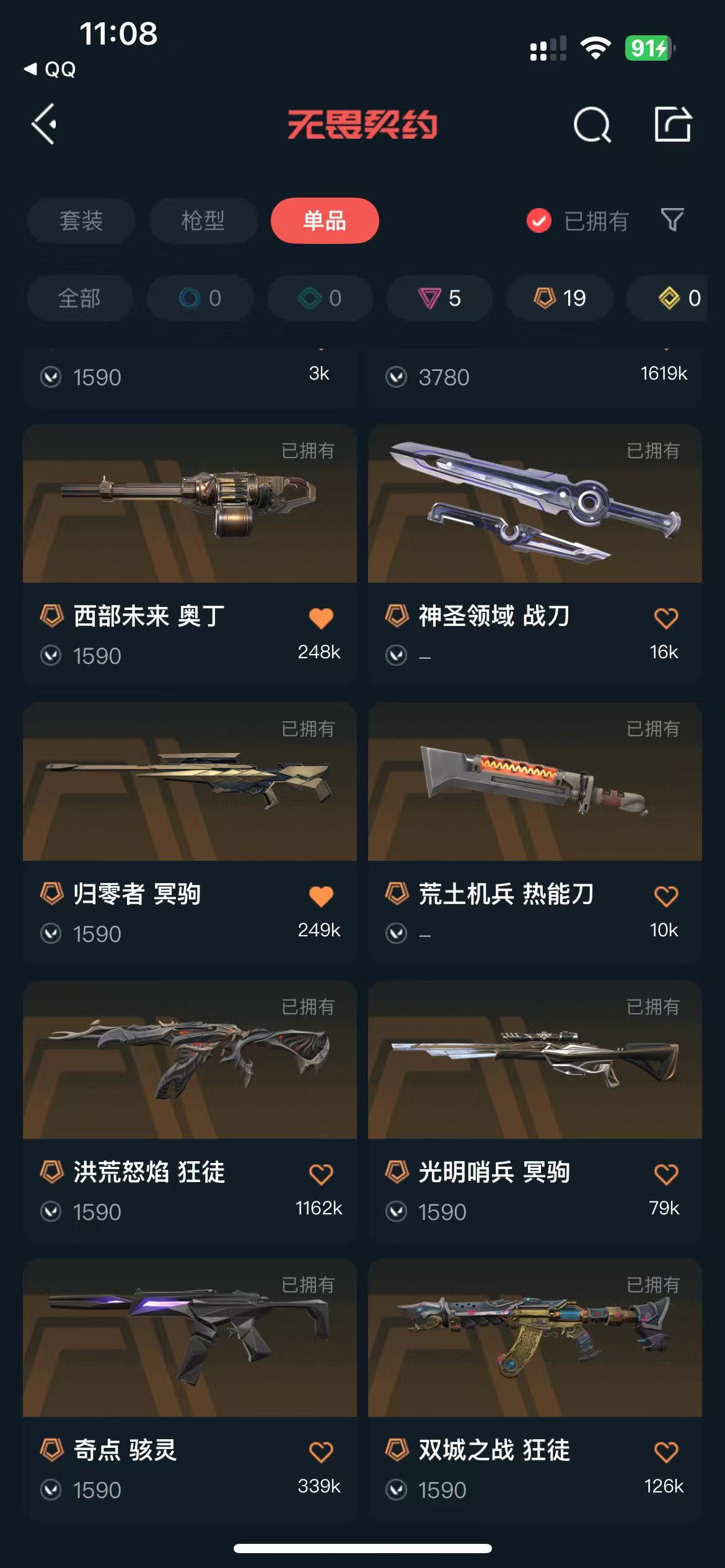Like the 荒土机兵 热能刀 skin
The image size is (725, 1568).
click(666, 895)
